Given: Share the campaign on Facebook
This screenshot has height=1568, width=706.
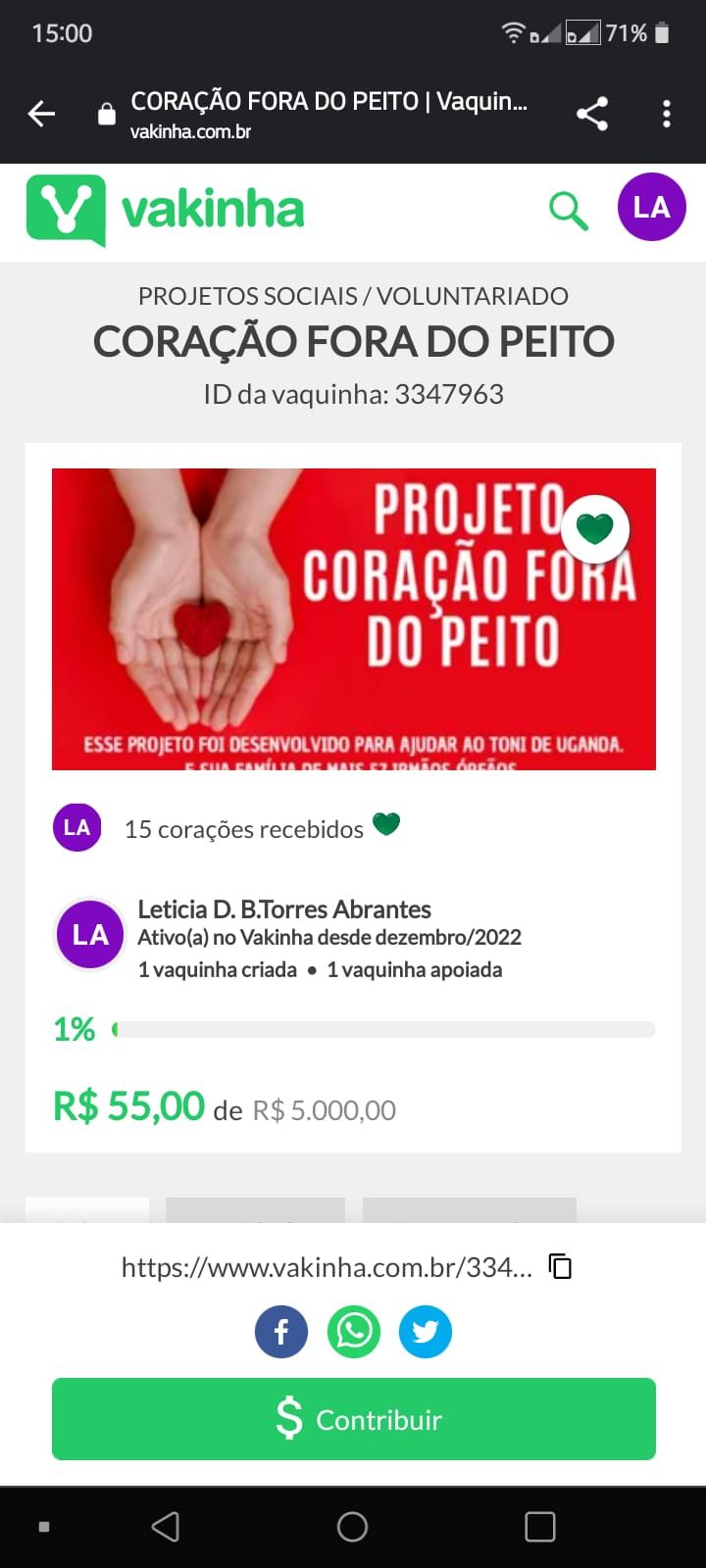Looking at the screenshot, I should tap(281, 1332).
